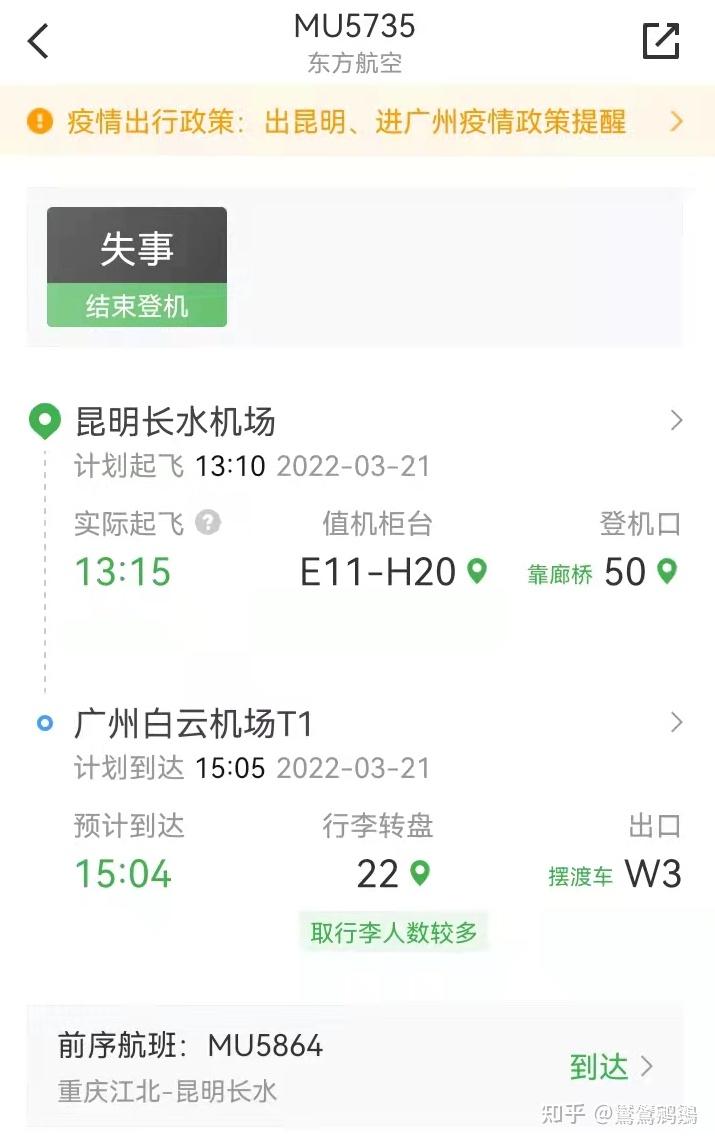715x1145 pixels.
Task: Open the 疫情出行政策 reminder banner
Action: (x=357, y=122)
